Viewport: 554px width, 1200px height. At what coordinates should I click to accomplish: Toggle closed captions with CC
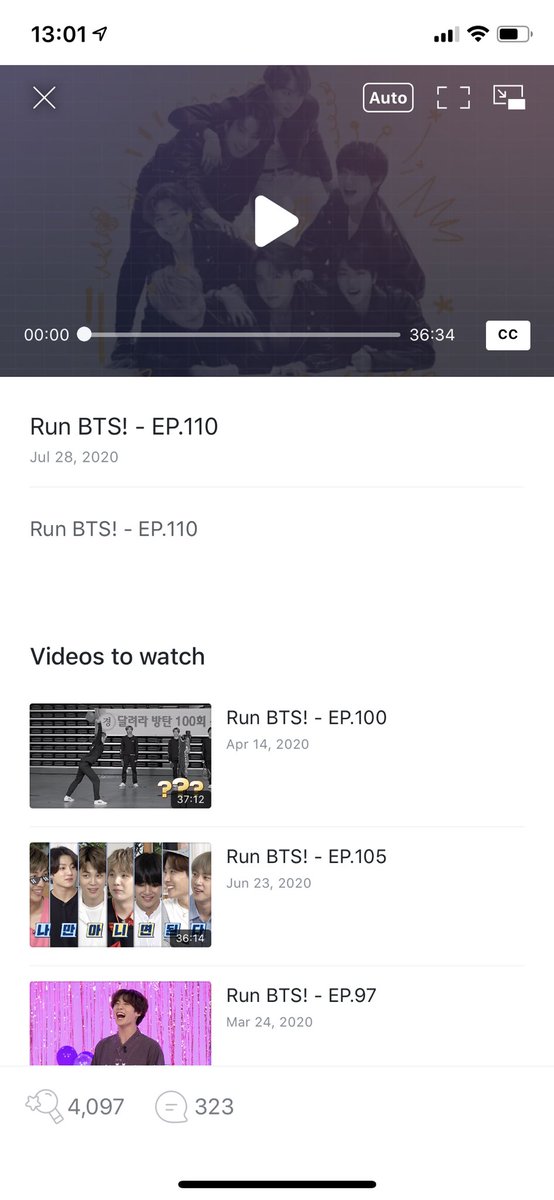point(508,335)
